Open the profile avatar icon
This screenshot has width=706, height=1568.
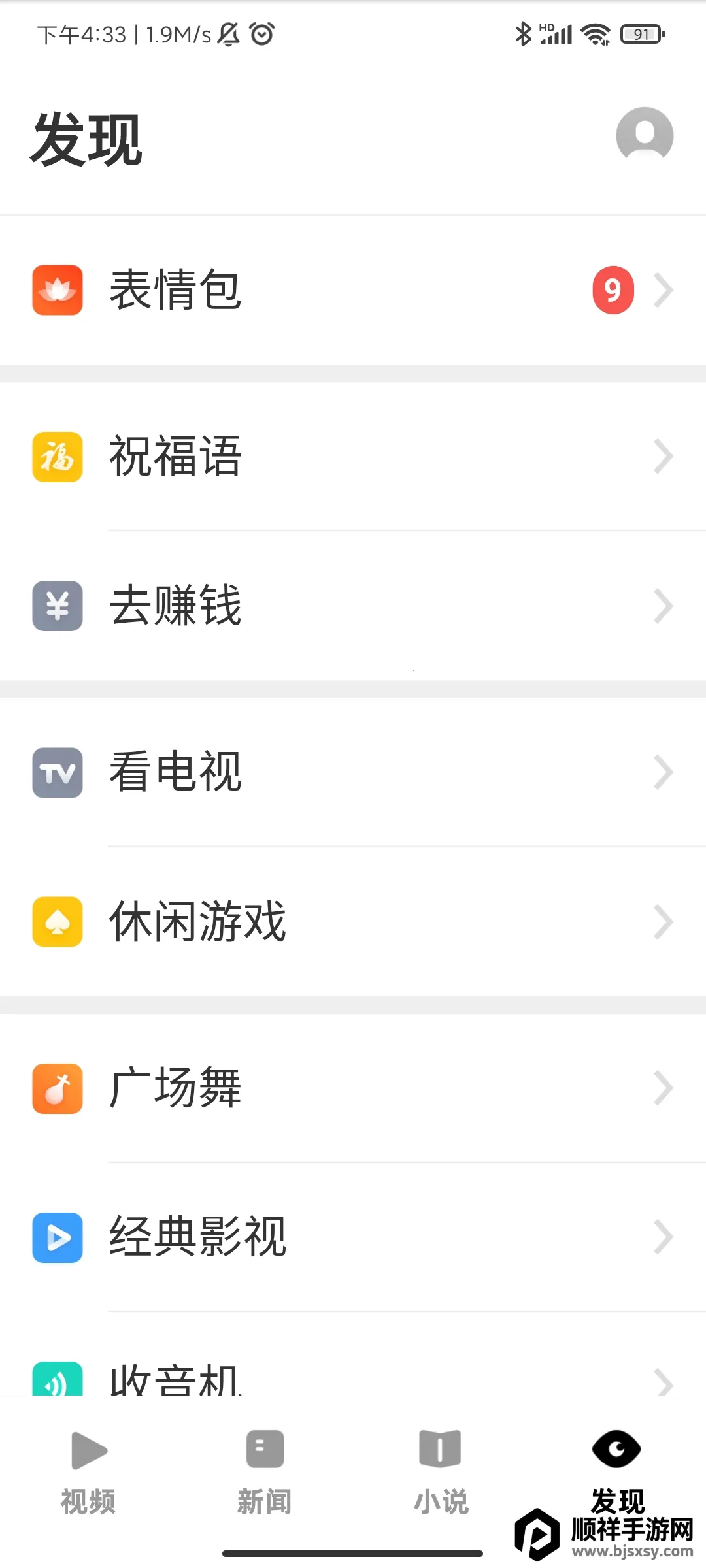(x=645, y=135)
